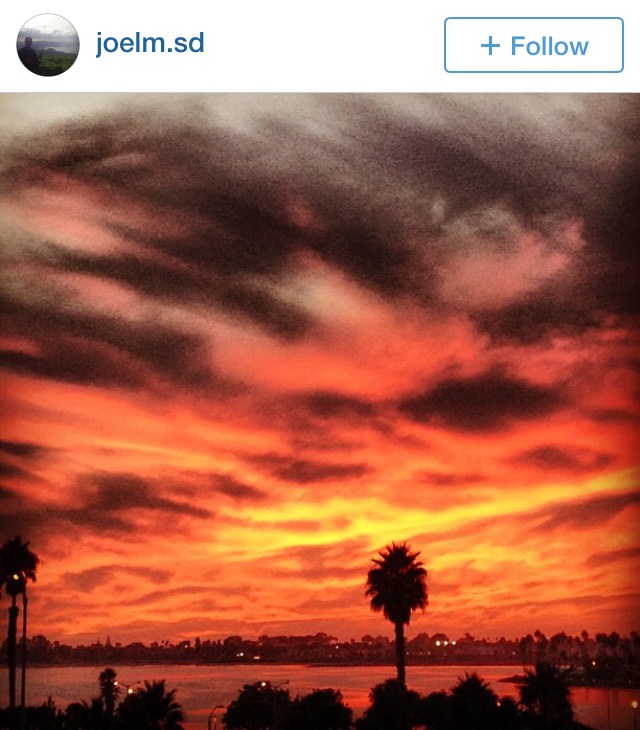Open the sunset photo post
Screen dimensions: 640x730
(320, 410)
